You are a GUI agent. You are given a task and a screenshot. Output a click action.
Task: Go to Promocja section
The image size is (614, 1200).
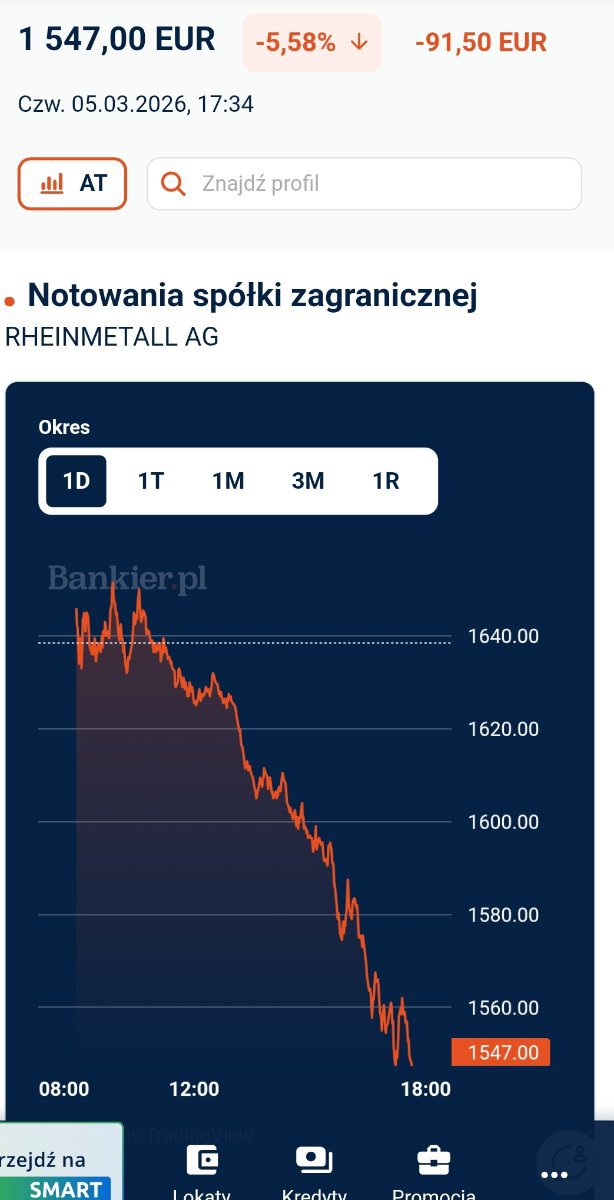[433, 1172]
